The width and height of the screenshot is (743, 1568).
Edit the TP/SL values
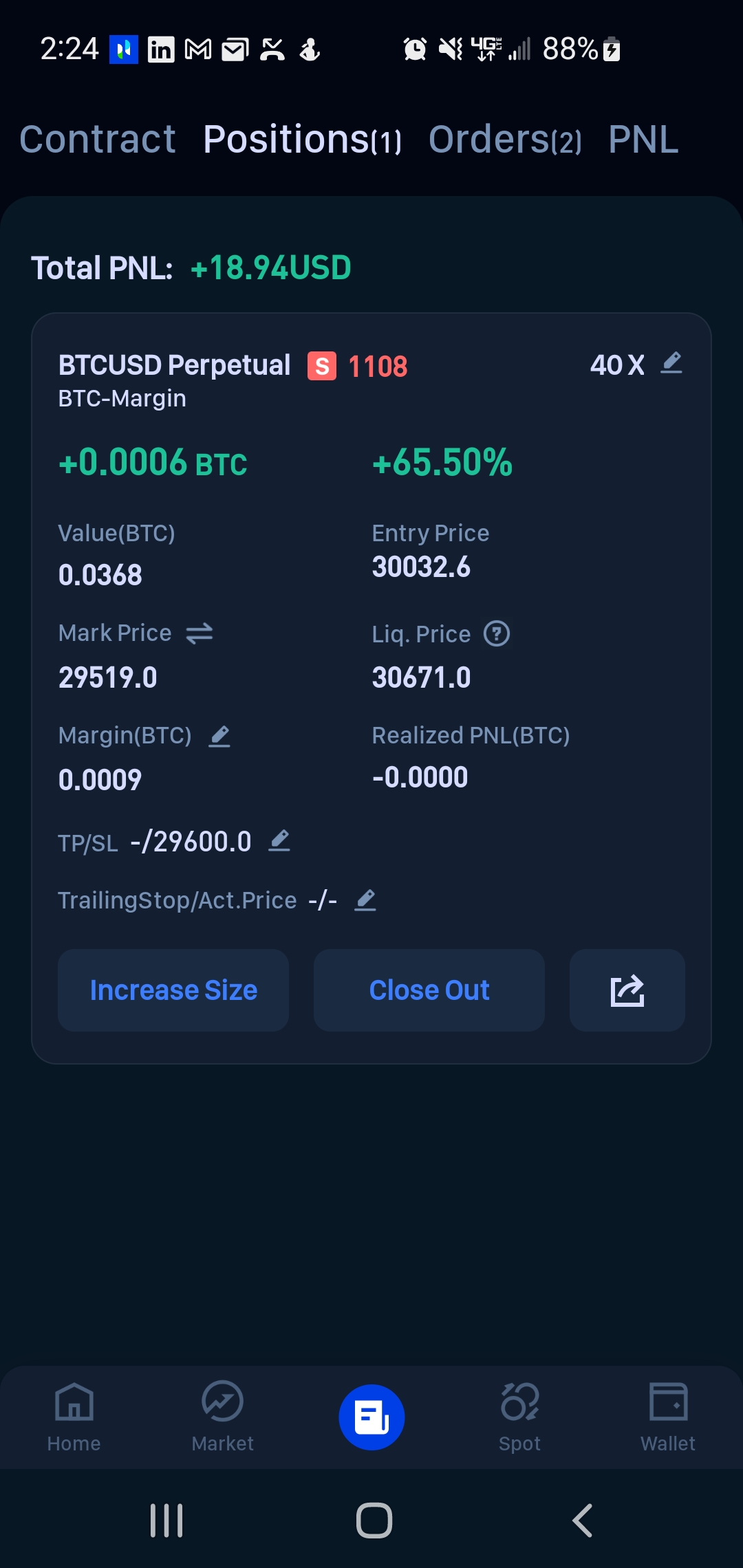point(279,840)
